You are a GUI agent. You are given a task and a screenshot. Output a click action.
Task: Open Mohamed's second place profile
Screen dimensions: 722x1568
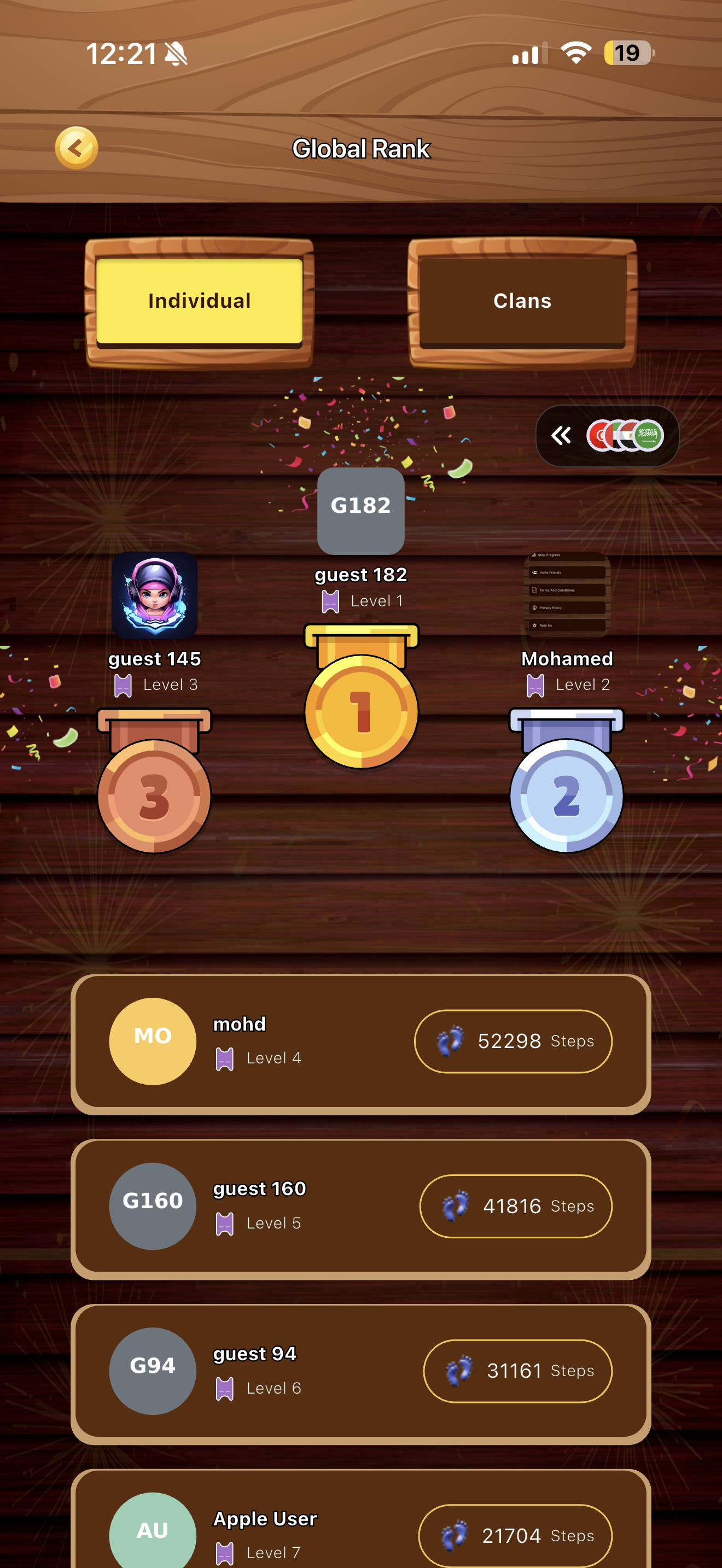coord(567,595)
